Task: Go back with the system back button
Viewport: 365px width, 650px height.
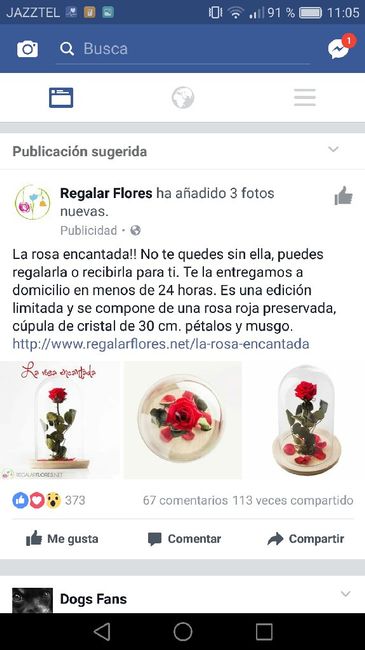Action: (102, 632)
